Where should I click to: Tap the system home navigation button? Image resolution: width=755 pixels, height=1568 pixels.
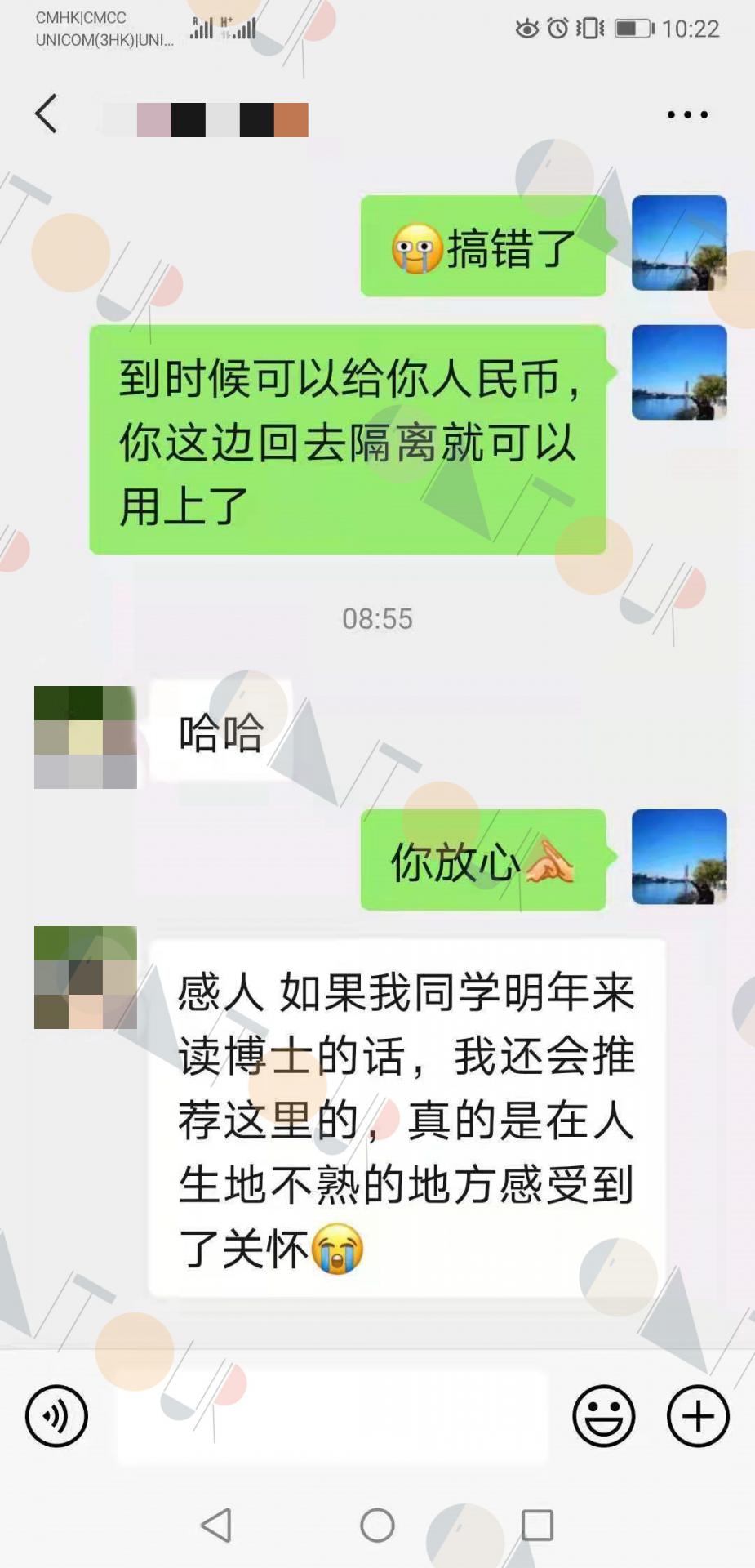pos(377,1525)
